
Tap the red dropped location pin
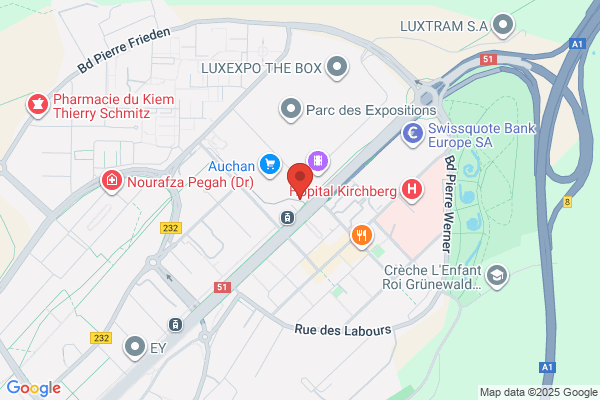[300, 181]
